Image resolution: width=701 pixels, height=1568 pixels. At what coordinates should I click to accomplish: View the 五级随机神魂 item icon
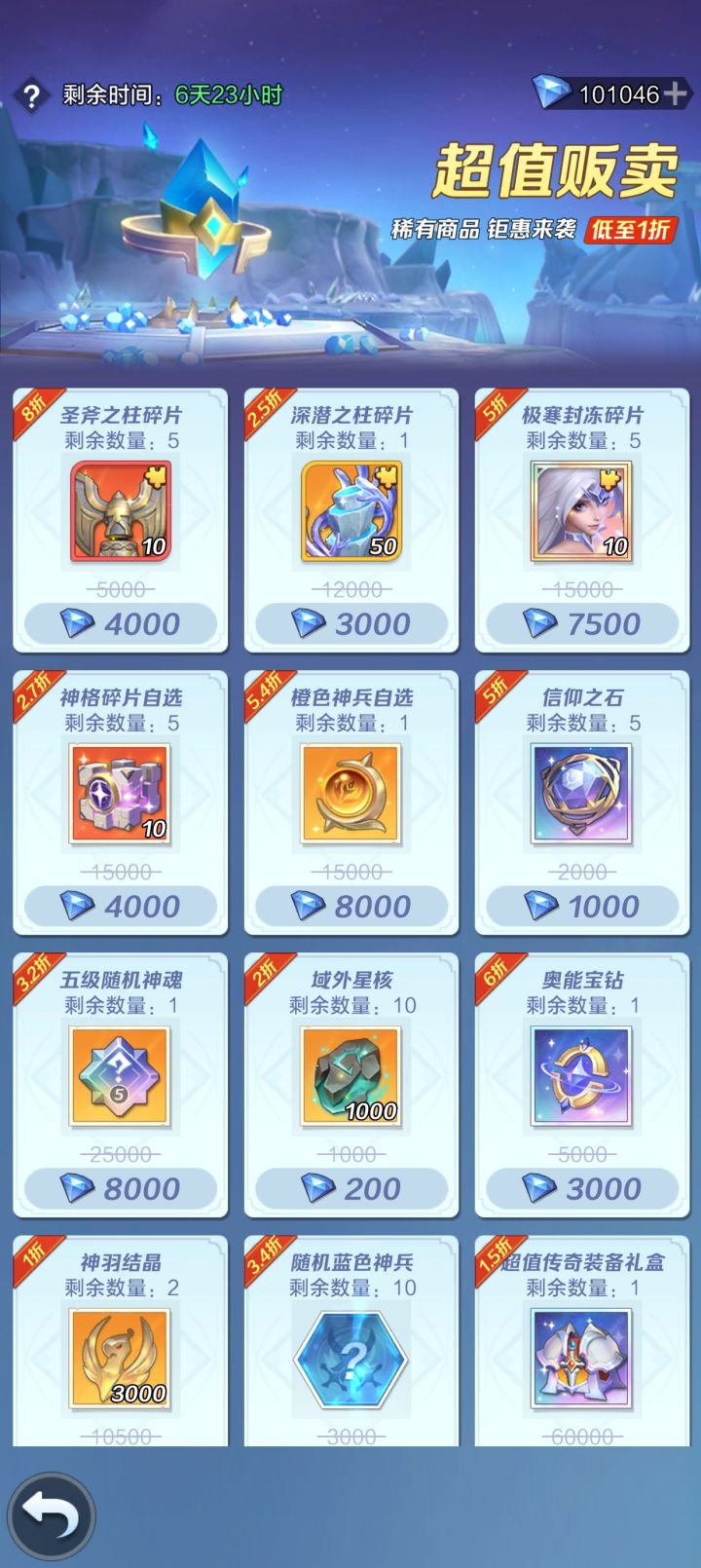tap(121, 1077)
